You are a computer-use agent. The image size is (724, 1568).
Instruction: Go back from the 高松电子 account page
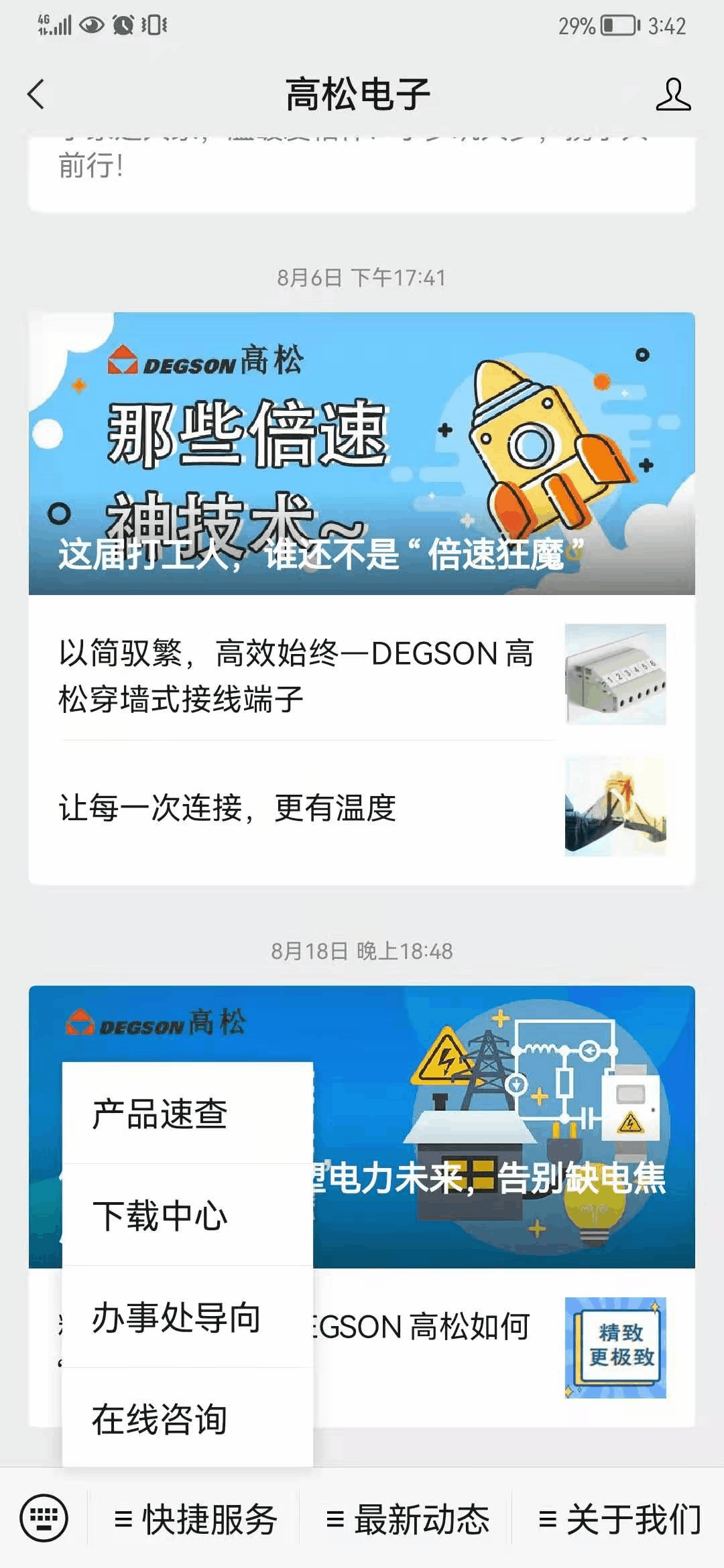click(x=36, y=94)
